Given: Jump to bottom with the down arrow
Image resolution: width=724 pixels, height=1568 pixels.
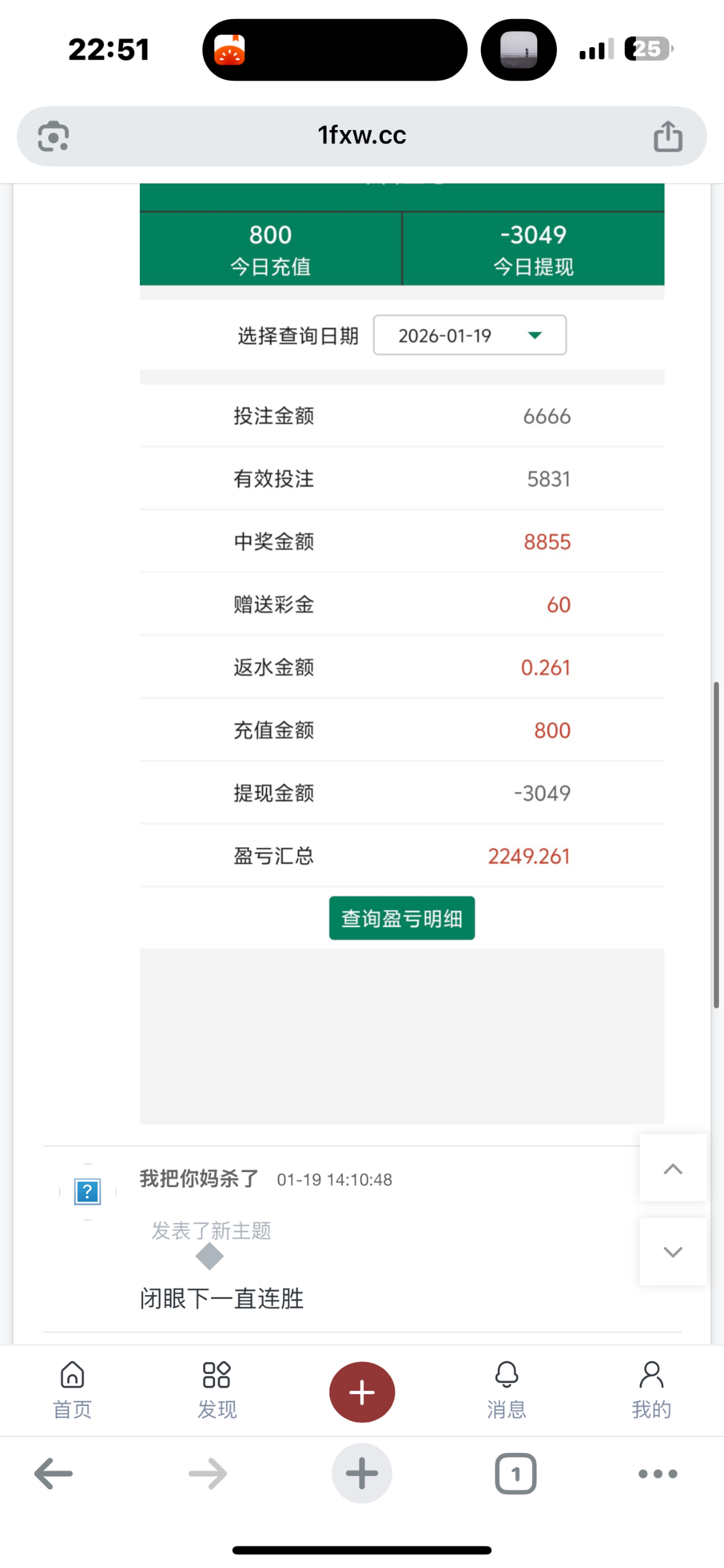Looking at the screenshot, I should coord(672,1252).
